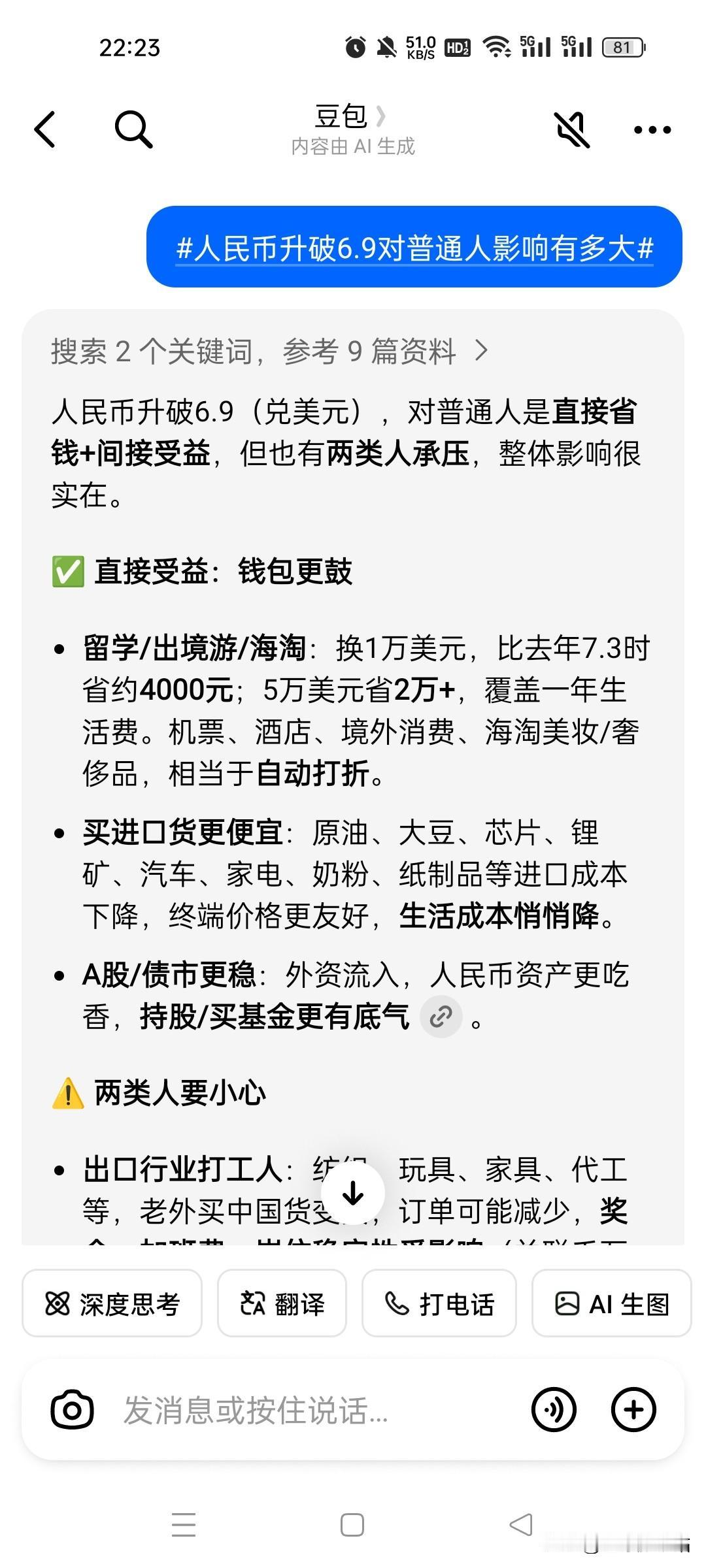The height and width of the screenshot is (1568, 706).
Task: Enable 深度思考 mode
Action: tap(111, 1304)
